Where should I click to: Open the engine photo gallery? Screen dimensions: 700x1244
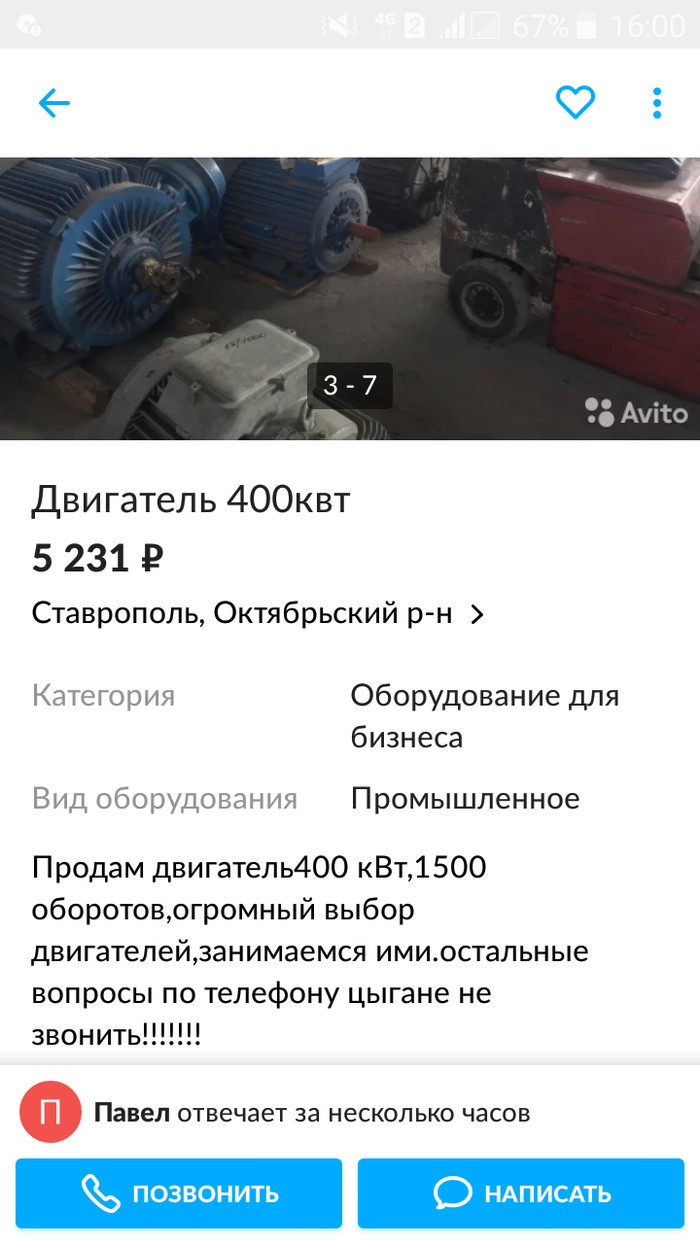(350, 298)
